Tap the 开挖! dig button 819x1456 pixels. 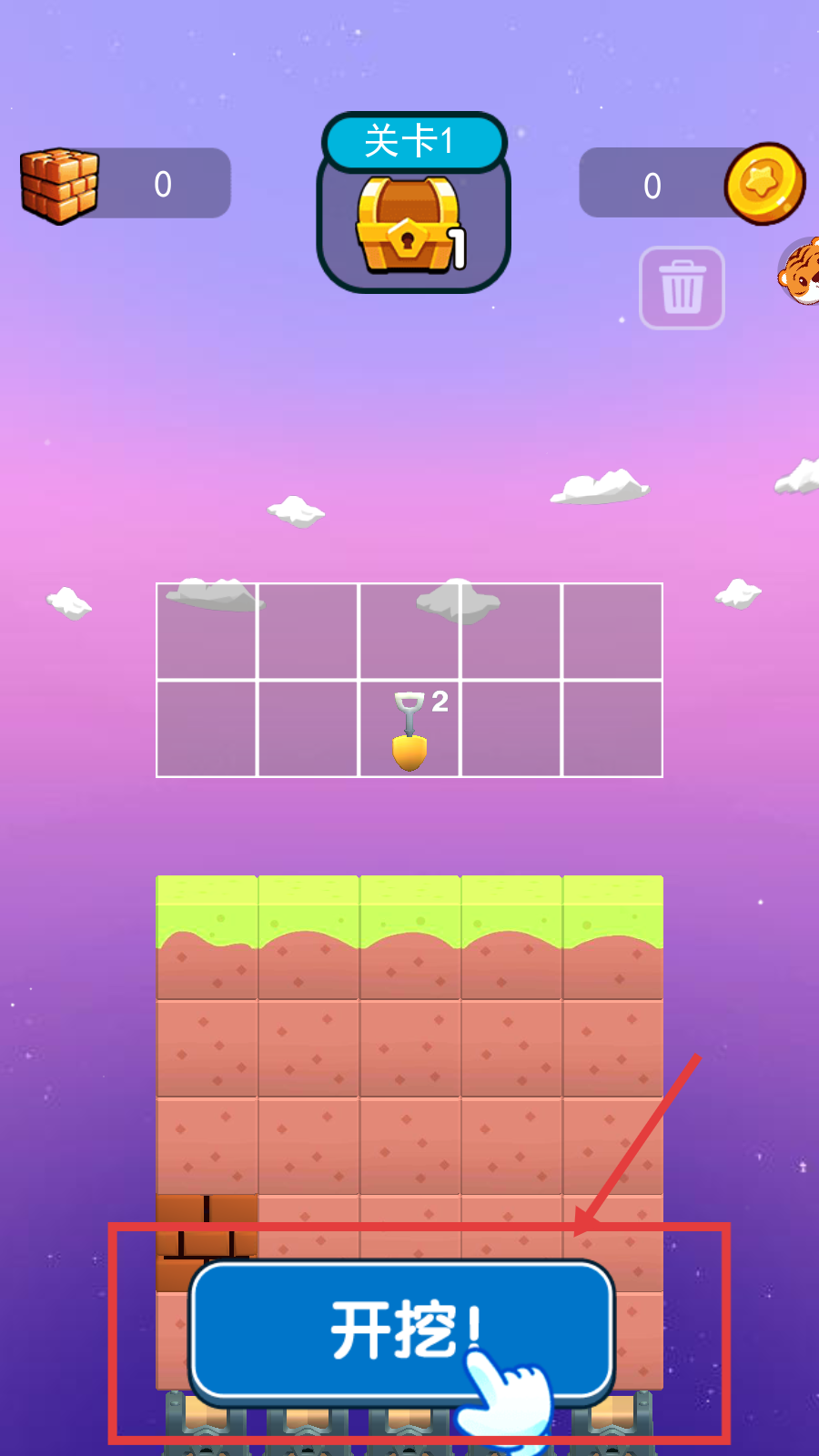point(401,1331)
